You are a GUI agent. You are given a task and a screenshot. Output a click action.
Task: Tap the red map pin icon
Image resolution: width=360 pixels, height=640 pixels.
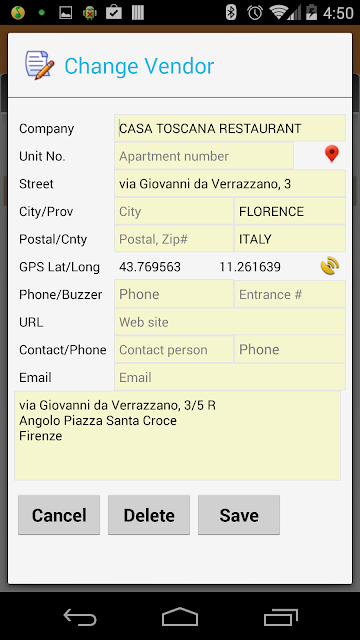[x=331, y=154]
